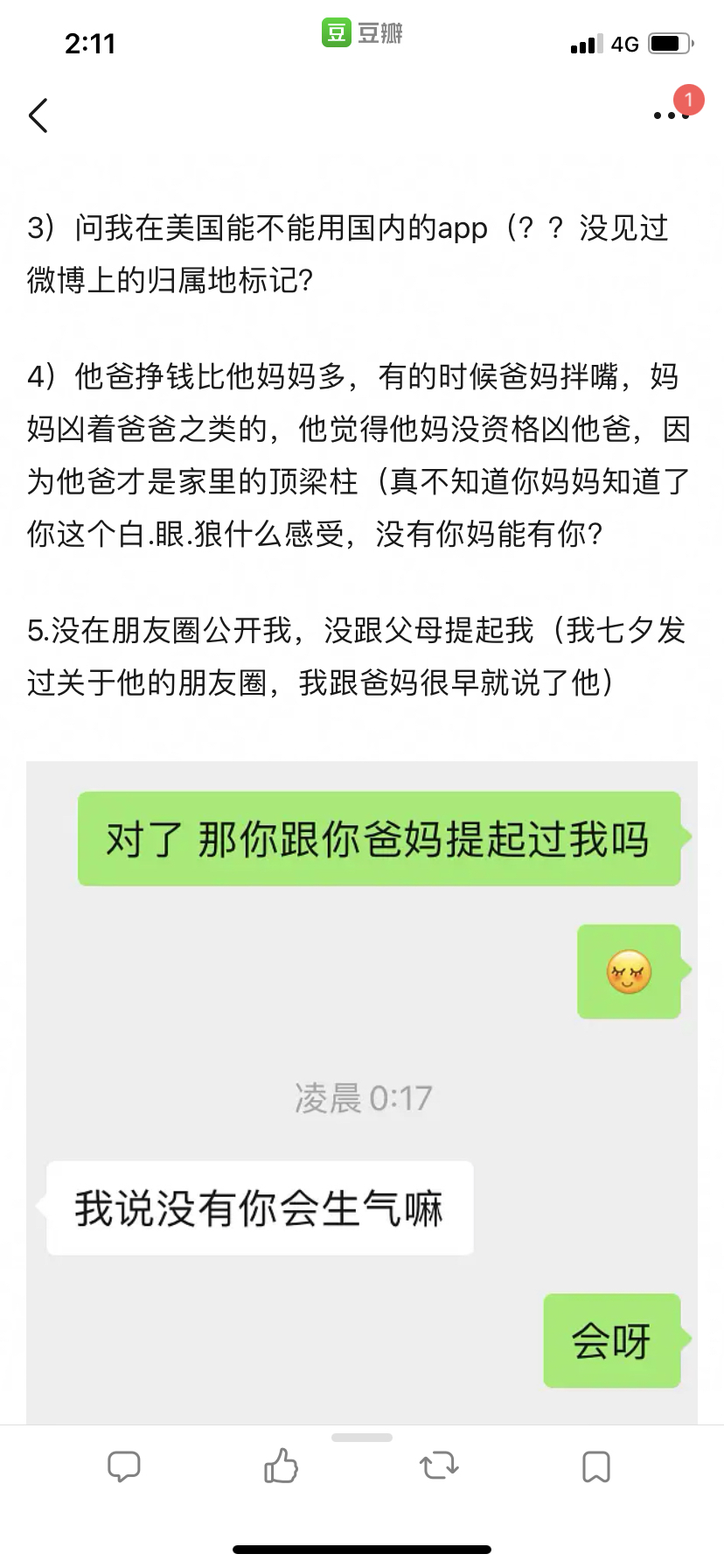
Task: Like this post with thumbs-up
Action: (x=281, y=1466)
